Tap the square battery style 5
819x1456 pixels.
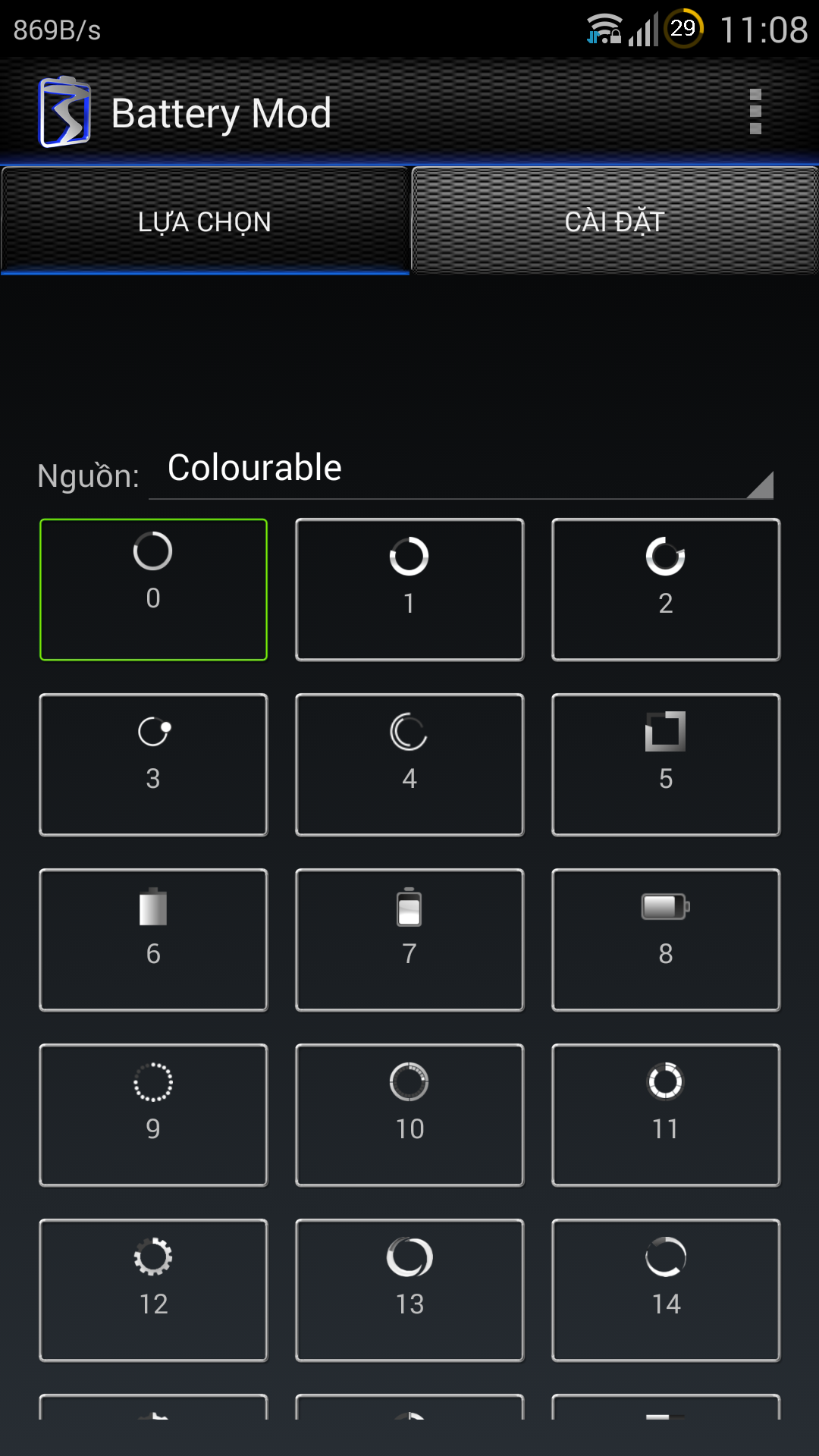tap(666, 764)
